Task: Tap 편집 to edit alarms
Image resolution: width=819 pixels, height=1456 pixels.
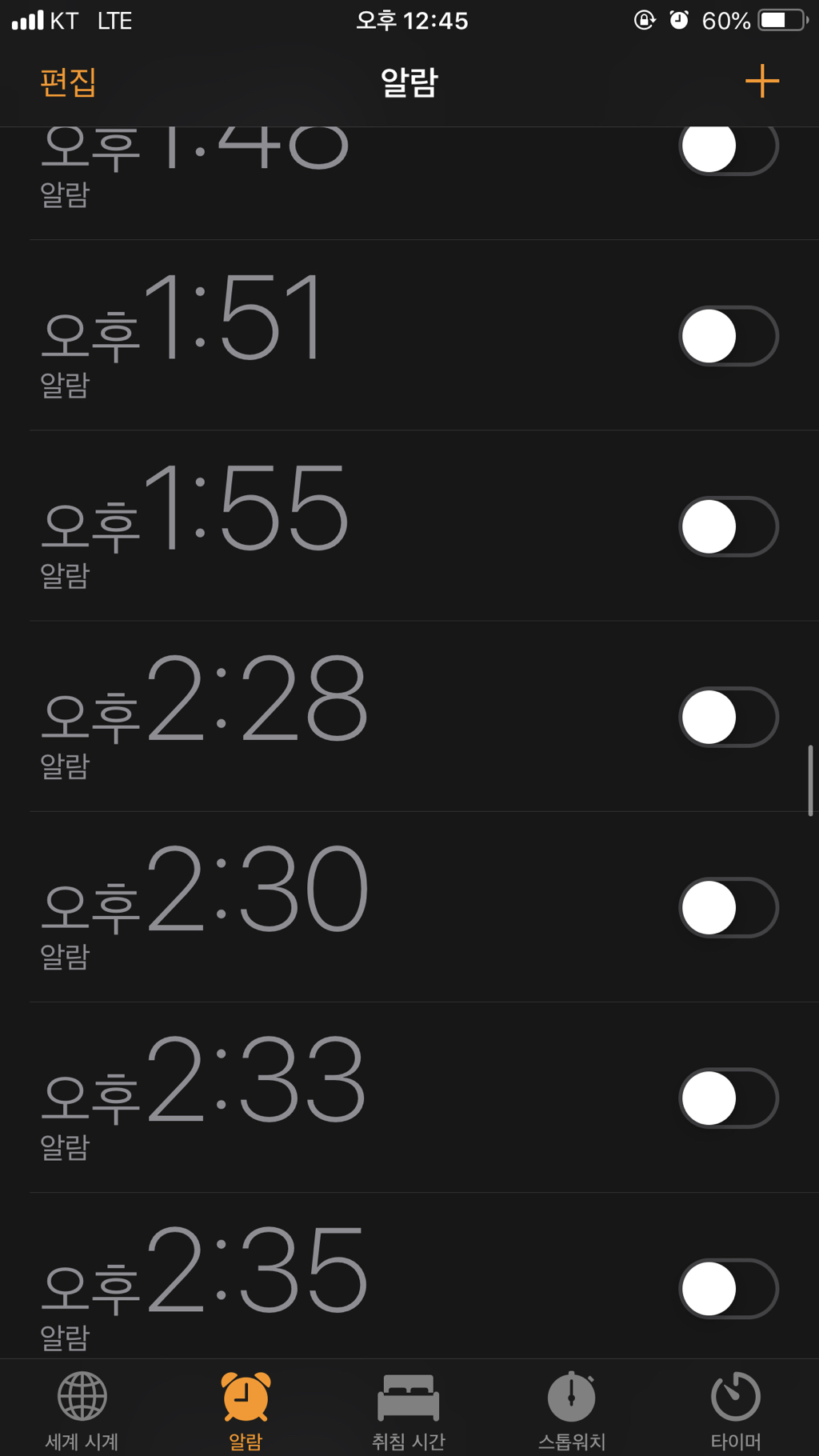Action: point(68,82)
